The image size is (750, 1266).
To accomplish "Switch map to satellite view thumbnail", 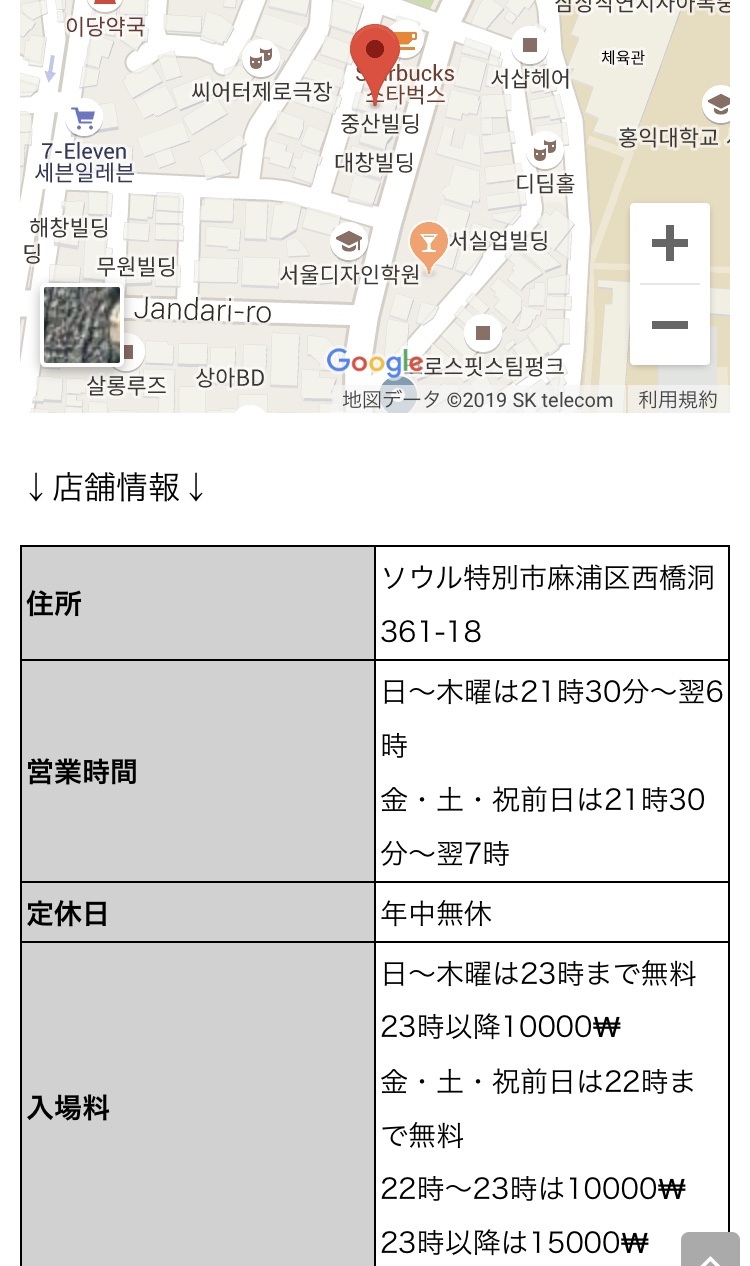I will [x=82, y=325].
